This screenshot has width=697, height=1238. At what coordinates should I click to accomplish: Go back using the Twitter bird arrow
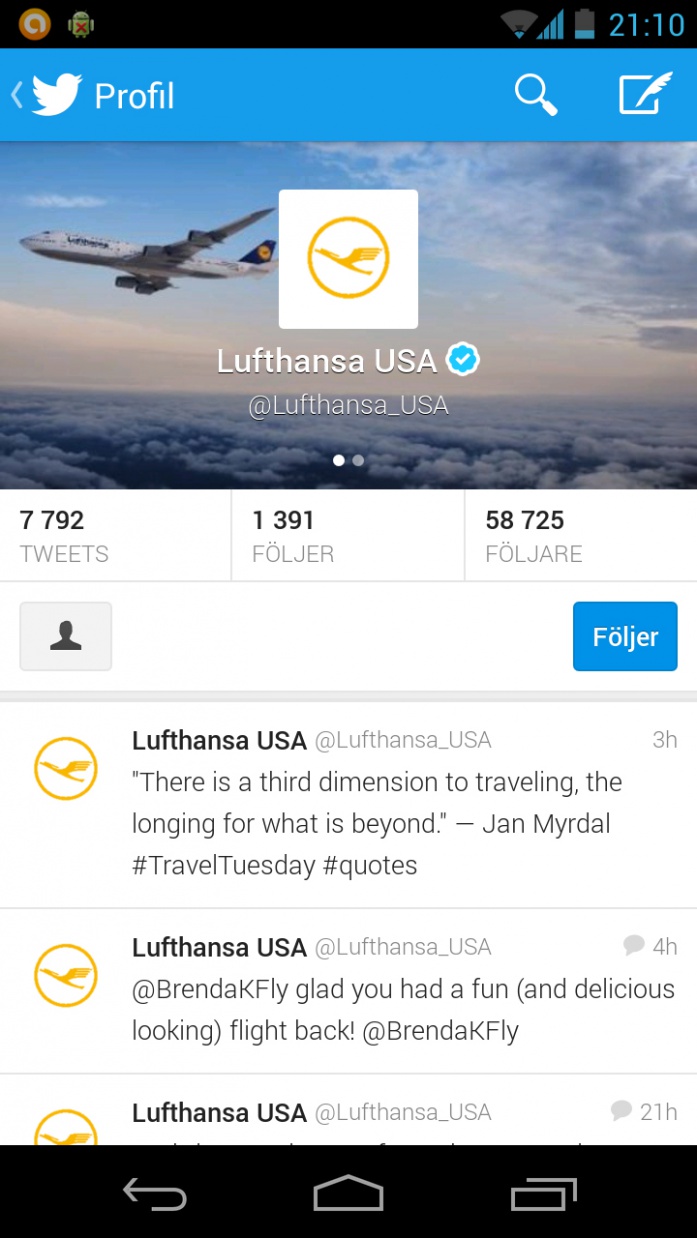click(x=45, y=96)
